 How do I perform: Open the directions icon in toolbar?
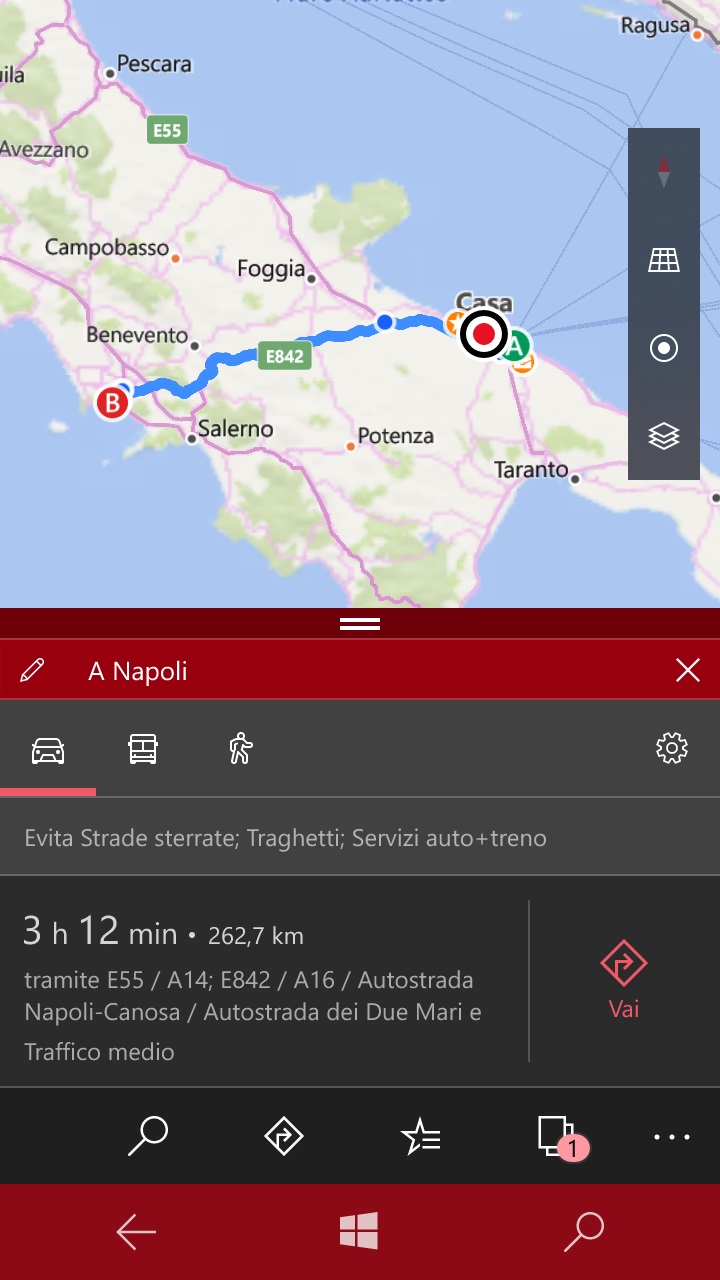coord(284,1136)
